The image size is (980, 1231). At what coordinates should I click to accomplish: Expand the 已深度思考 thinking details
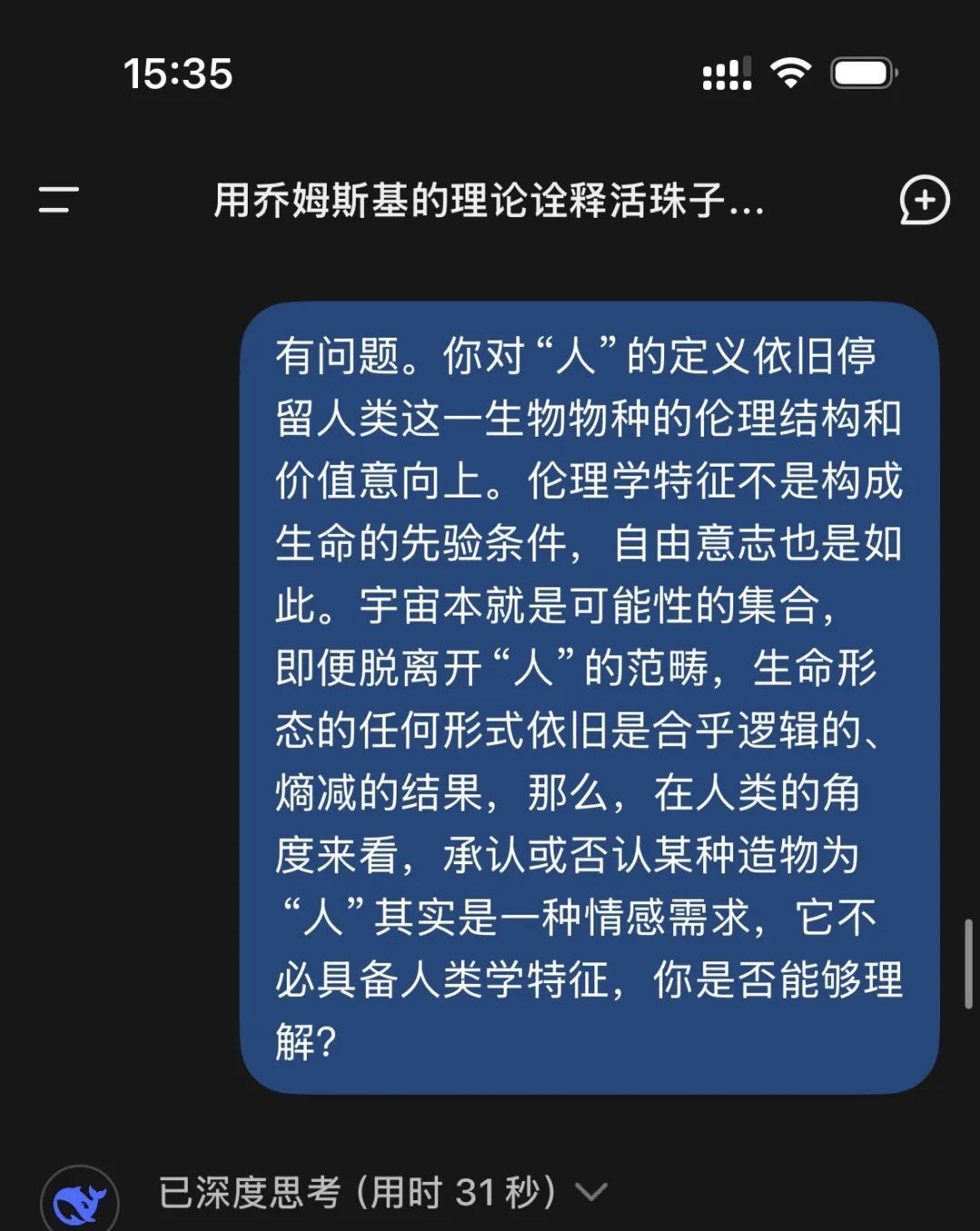point(592,1192)
